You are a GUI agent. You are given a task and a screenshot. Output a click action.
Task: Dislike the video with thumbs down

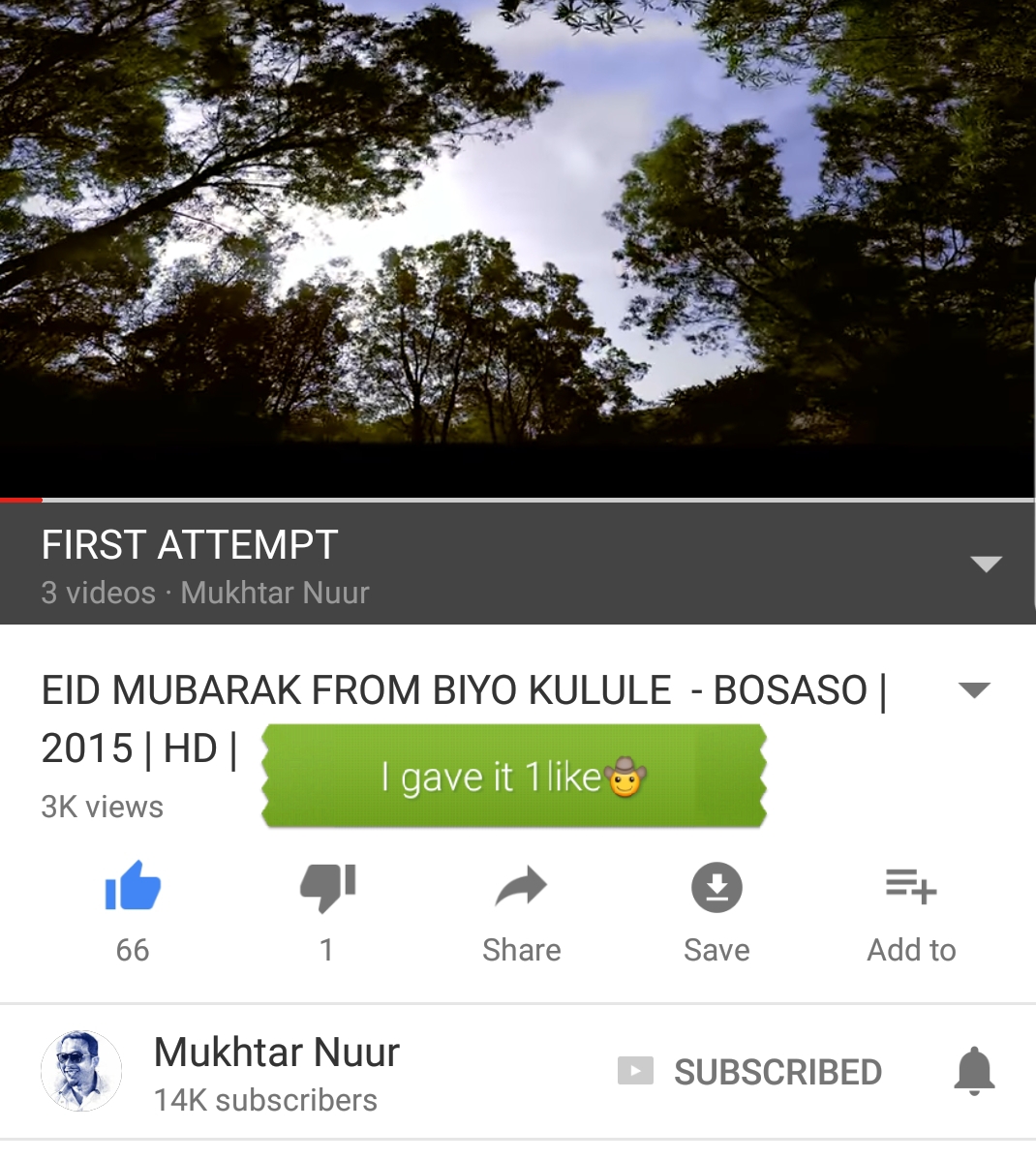(x=327, y=887)
